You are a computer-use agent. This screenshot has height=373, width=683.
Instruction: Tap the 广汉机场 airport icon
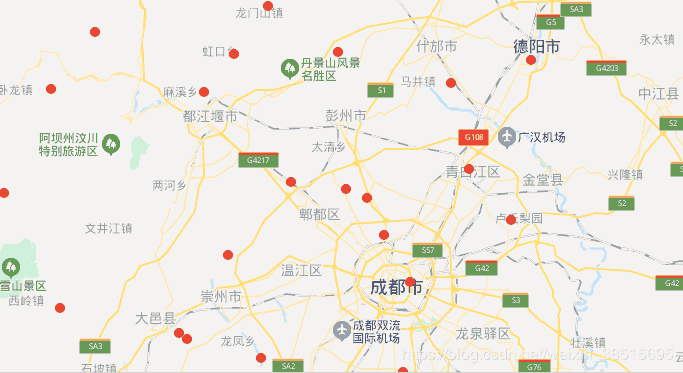pyautogui.click(x=507, y=137)
